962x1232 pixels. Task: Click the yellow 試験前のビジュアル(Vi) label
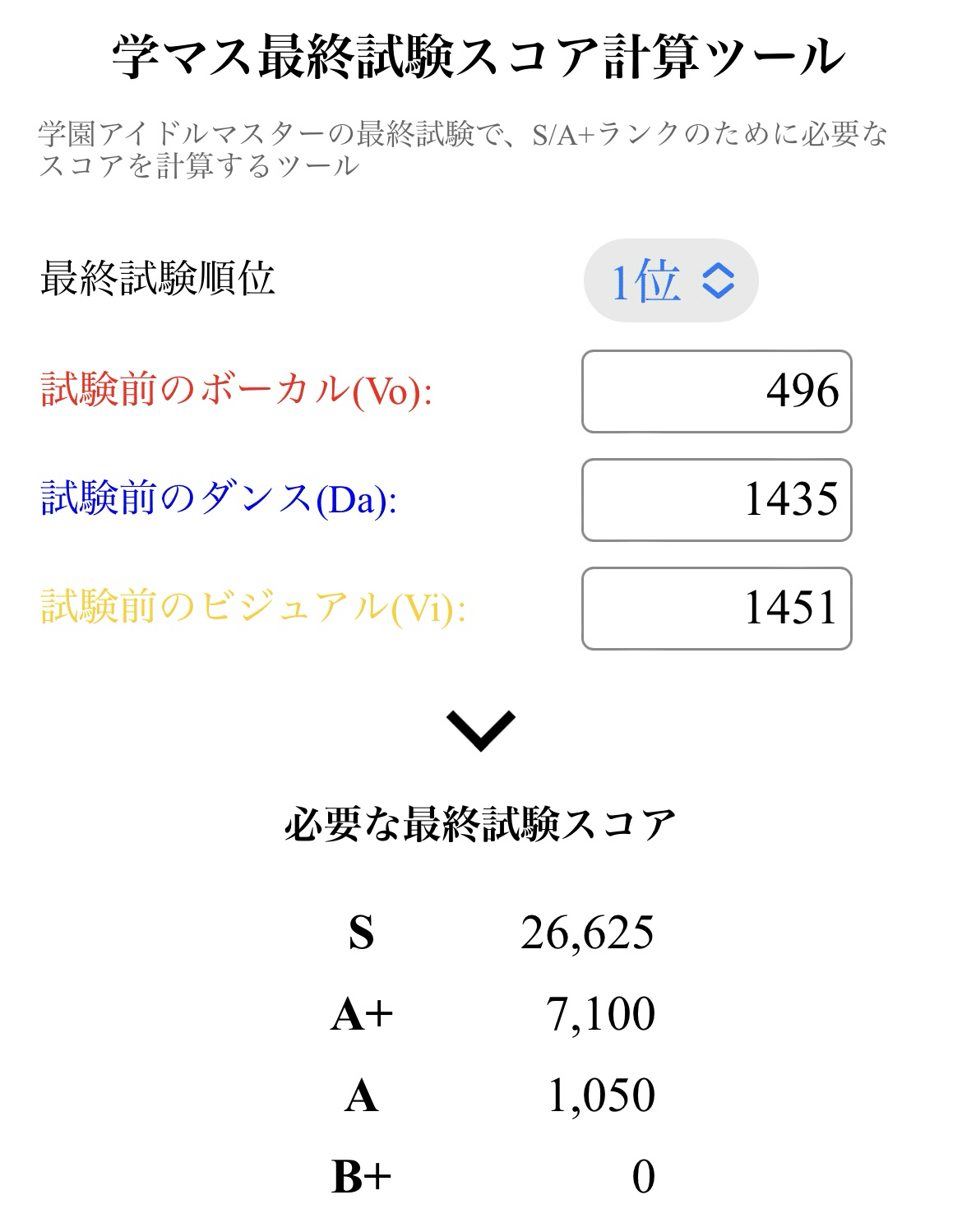pyautogui.click(x=247, y=609)
